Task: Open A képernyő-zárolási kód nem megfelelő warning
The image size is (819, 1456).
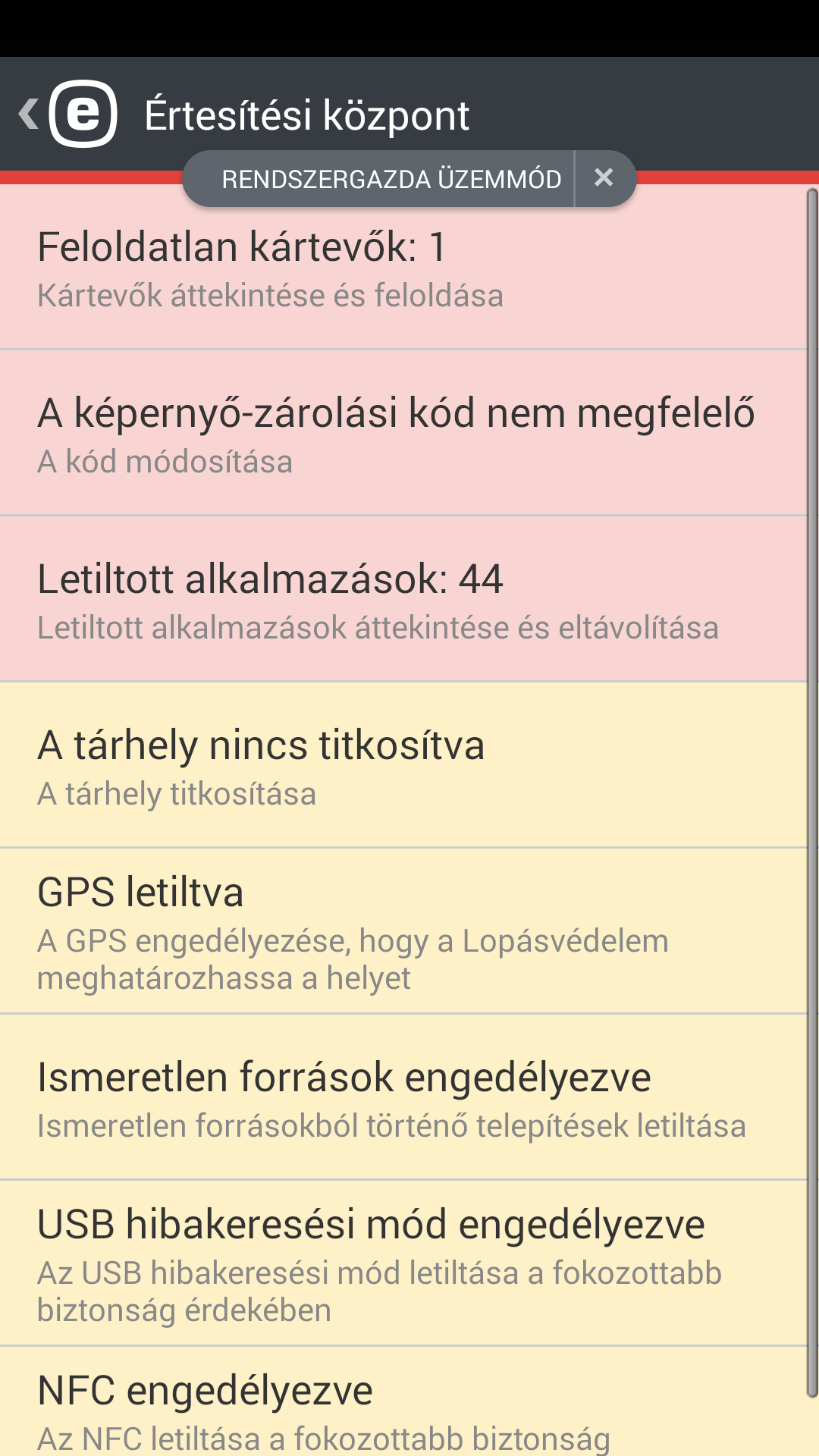Action: point(395,413)
